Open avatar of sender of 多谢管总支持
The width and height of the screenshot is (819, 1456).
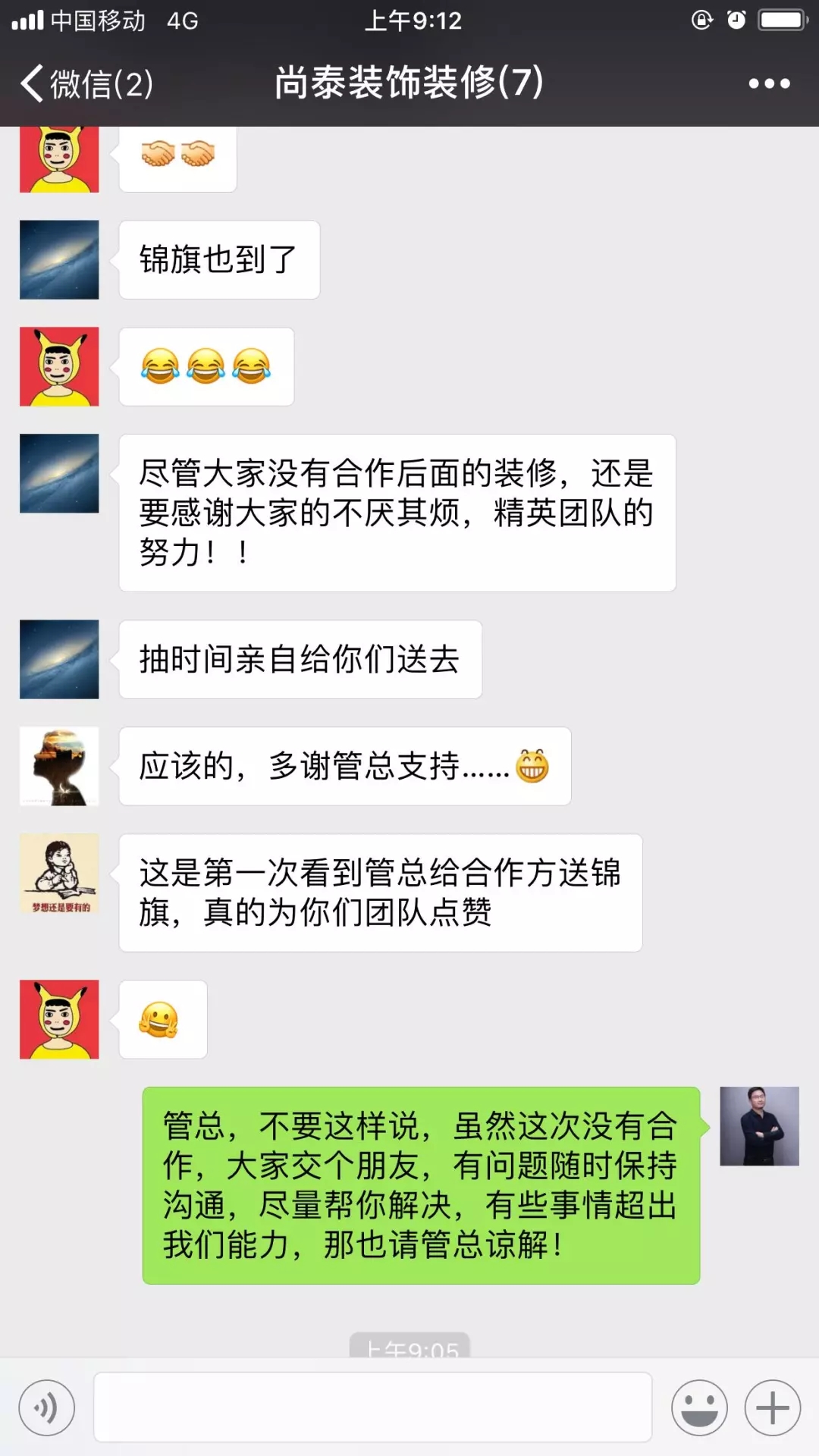[59, 766]
